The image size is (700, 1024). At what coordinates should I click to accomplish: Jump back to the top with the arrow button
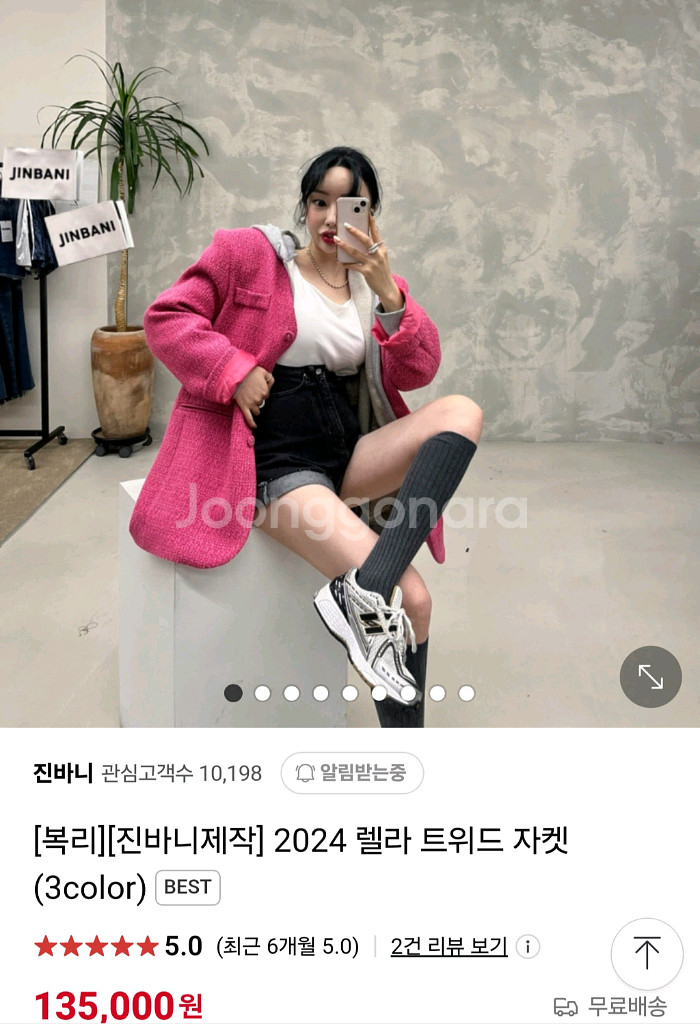click(647, 954)
